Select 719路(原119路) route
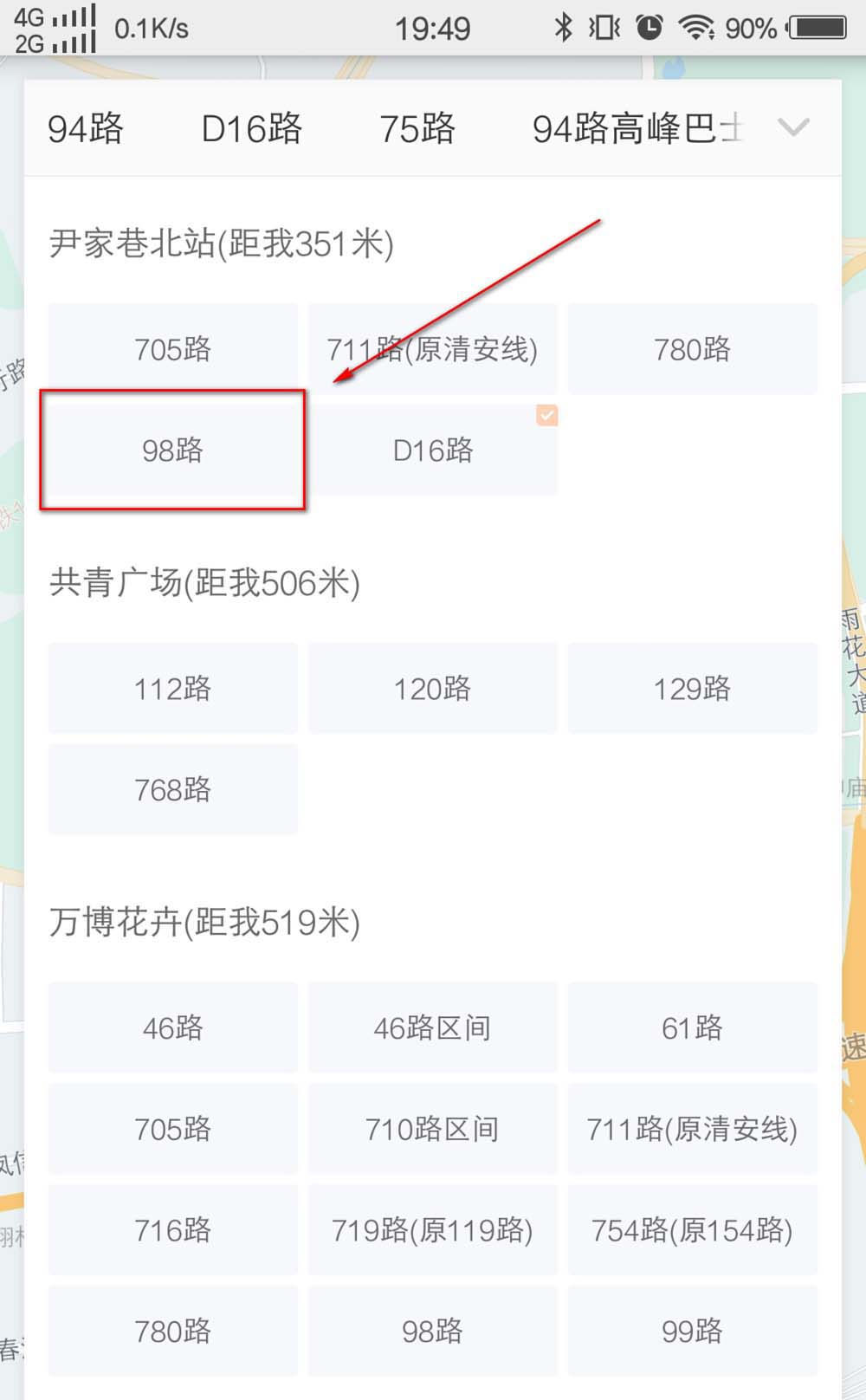This screenshot has width=866, height=1400. (432, 1230)
